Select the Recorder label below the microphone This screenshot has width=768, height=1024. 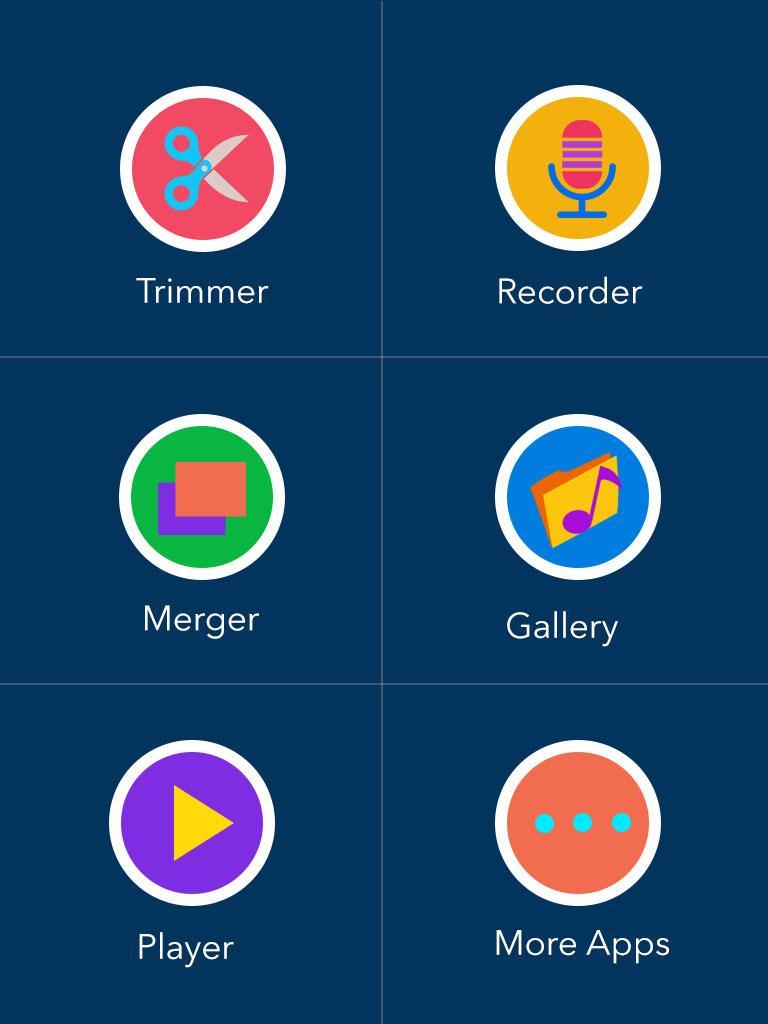tap(570, 291)
